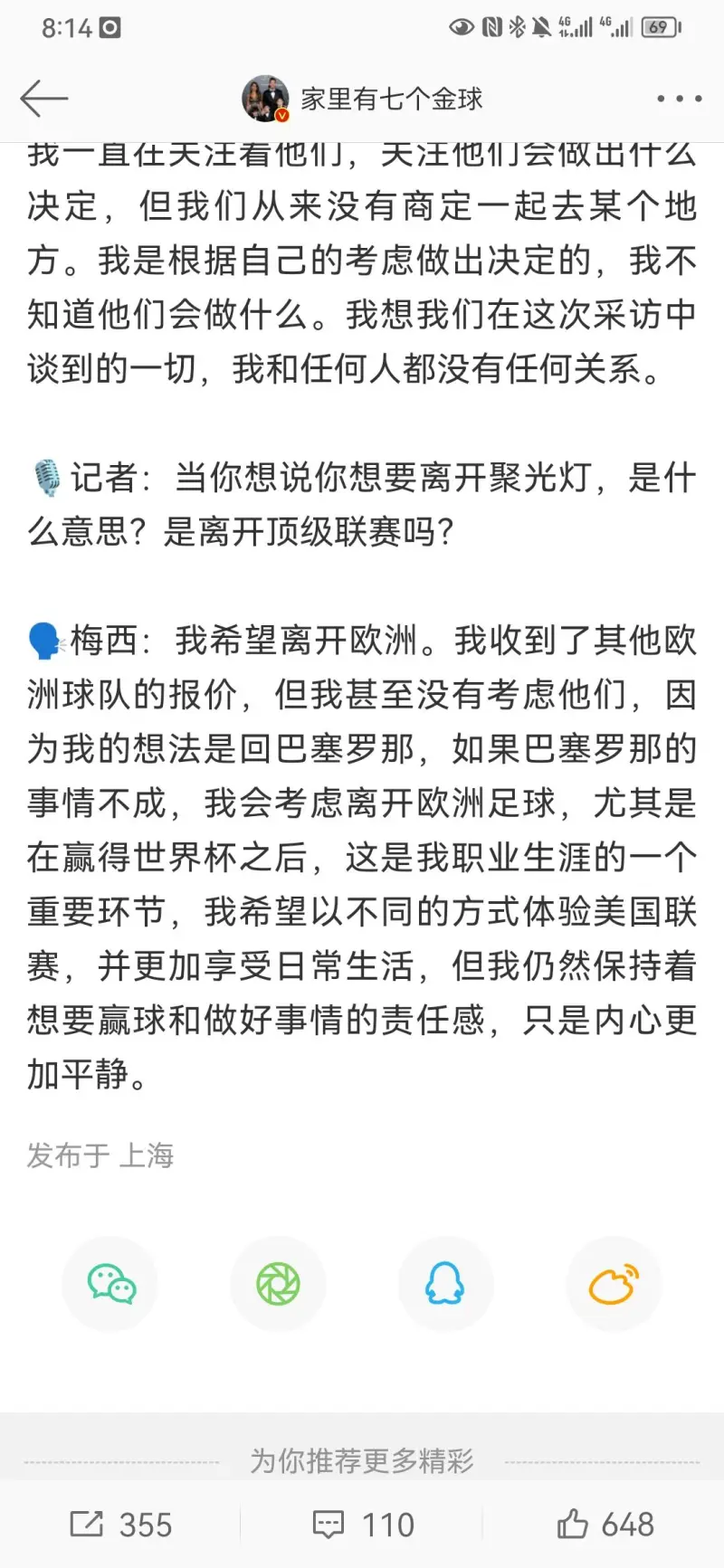Go back using the arrow icon
Viewport: 724px width, 1568px height.
(x=43, y=99)
